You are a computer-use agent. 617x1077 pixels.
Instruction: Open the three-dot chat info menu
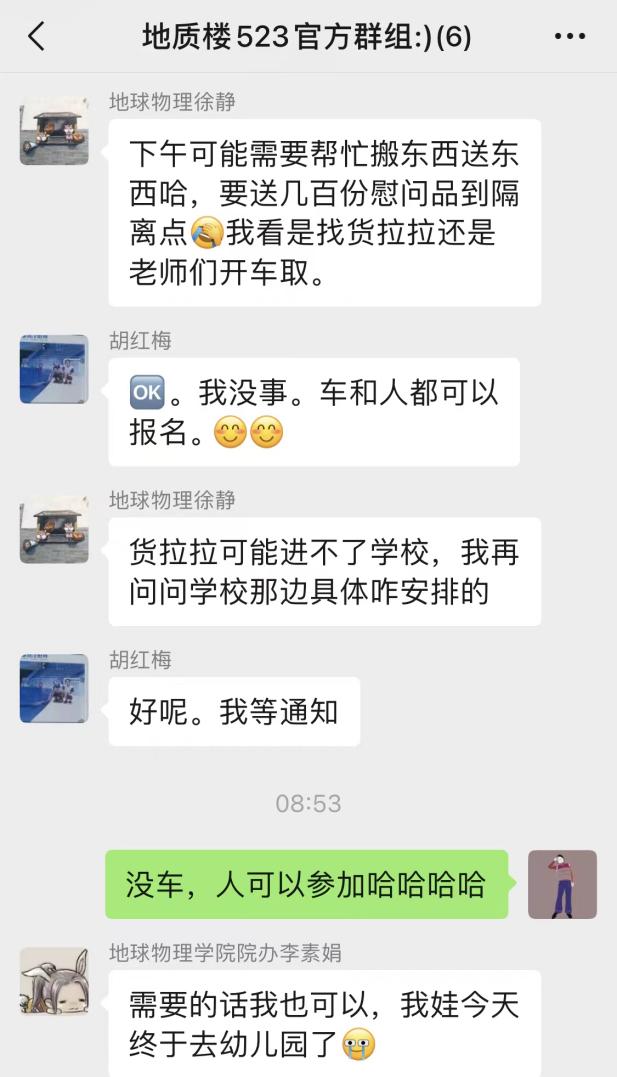coord(570,37)
